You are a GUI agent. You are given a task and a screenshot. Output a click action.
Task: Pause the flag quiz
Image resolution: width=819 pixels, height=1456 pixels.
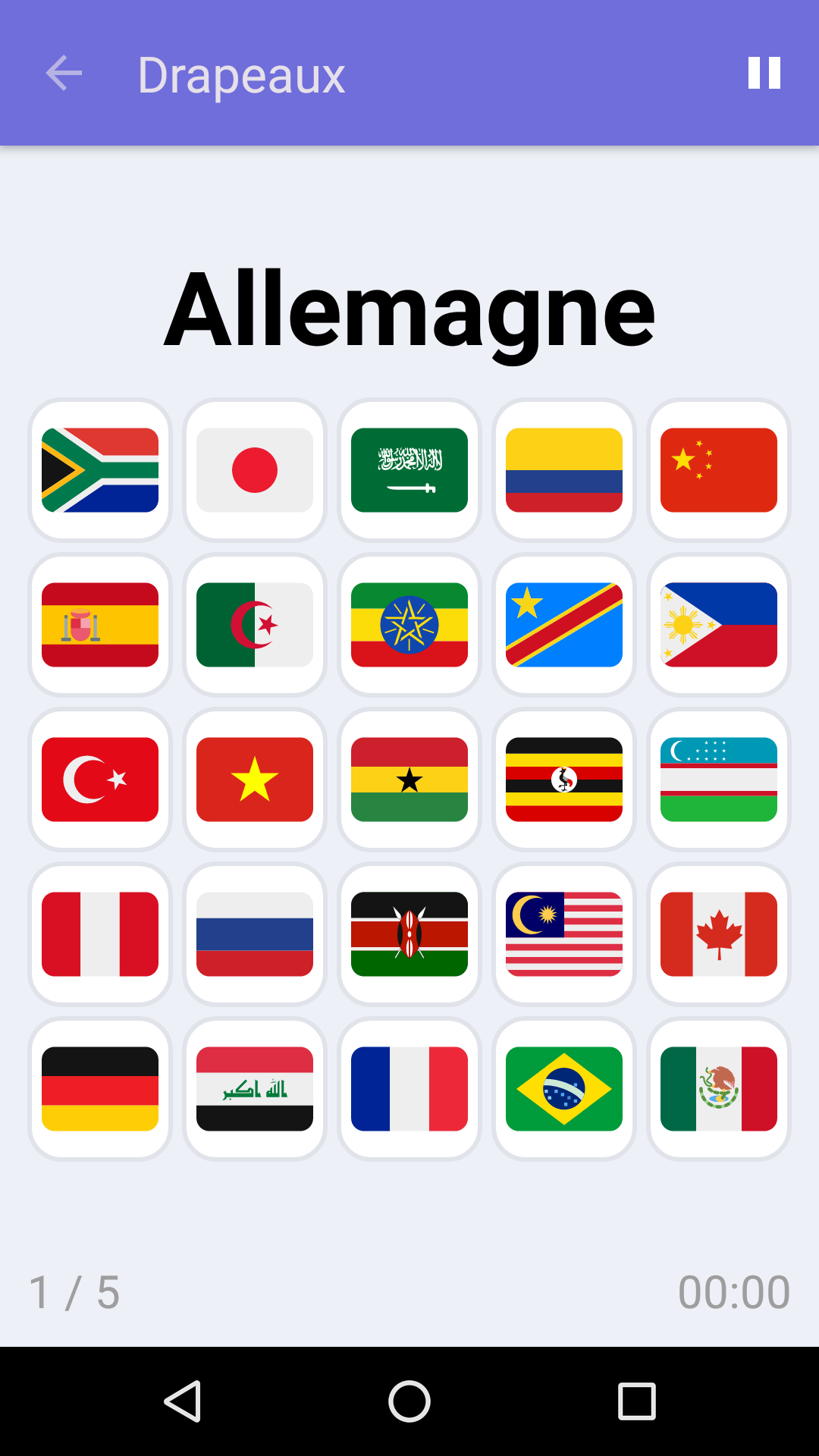point(763,73)
